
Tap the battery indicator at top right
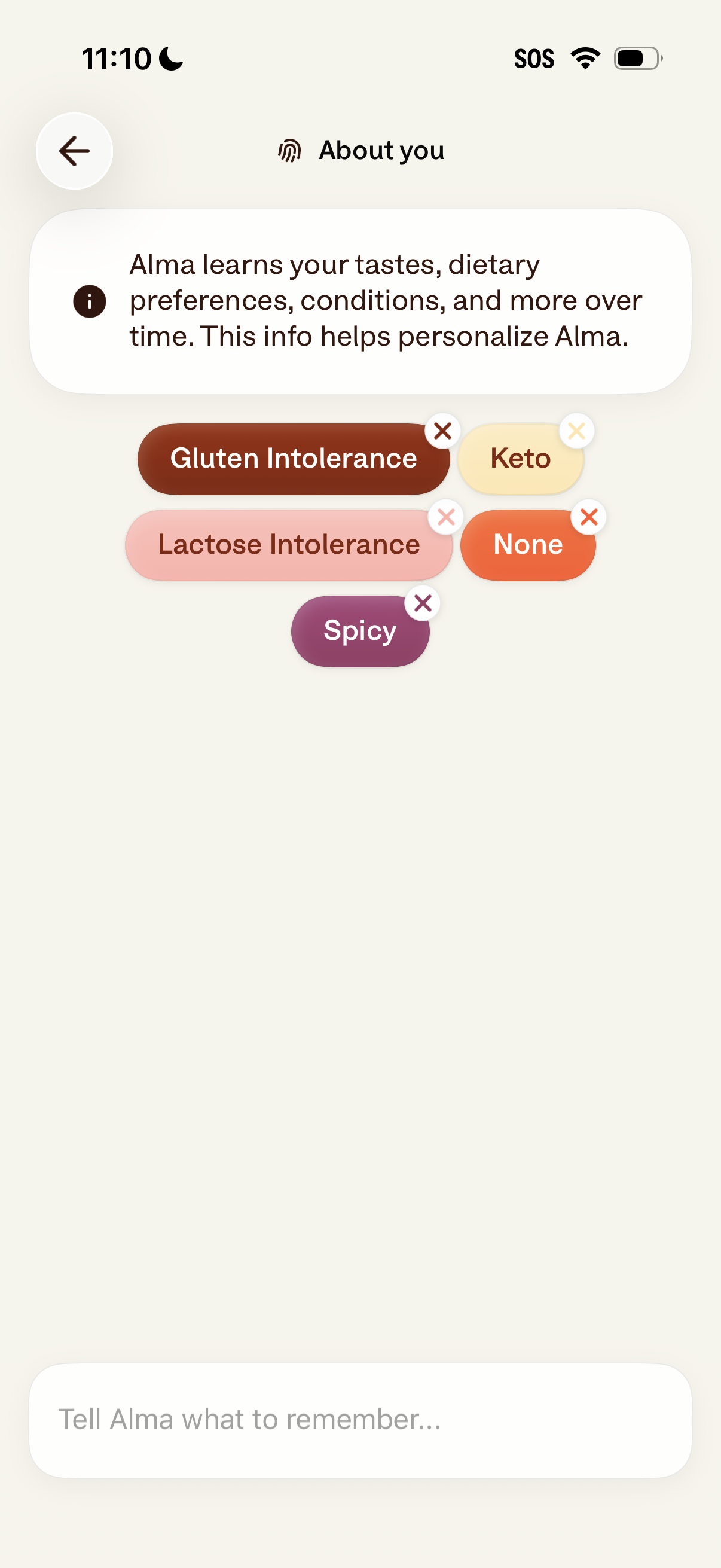tap(636, 57)
